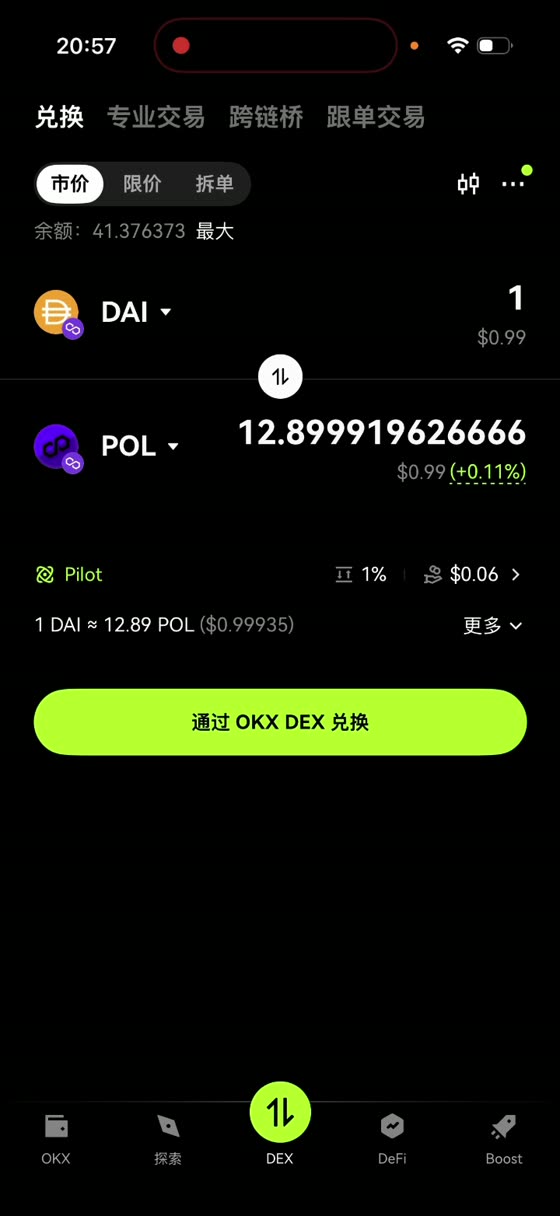The image size is (560, 1216).
Task: Swap token direction with the arrows button
Action: coord(280,377)
